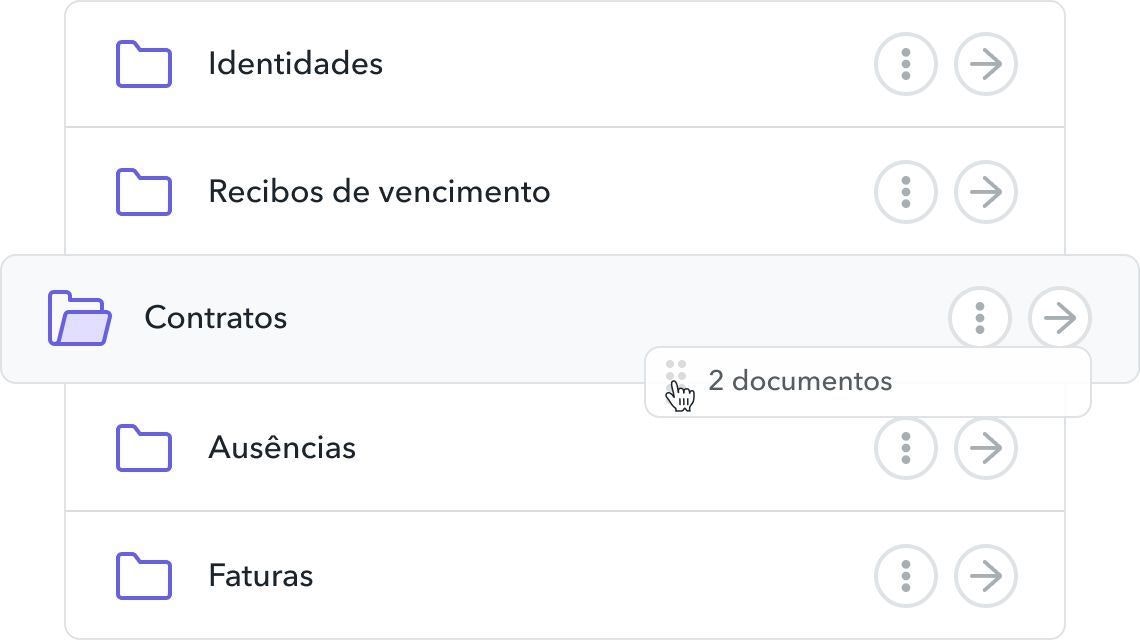Screen dimensions: 1140x640
Task: Show the overflow menu for Faturas
Action: tap(906, 576)
